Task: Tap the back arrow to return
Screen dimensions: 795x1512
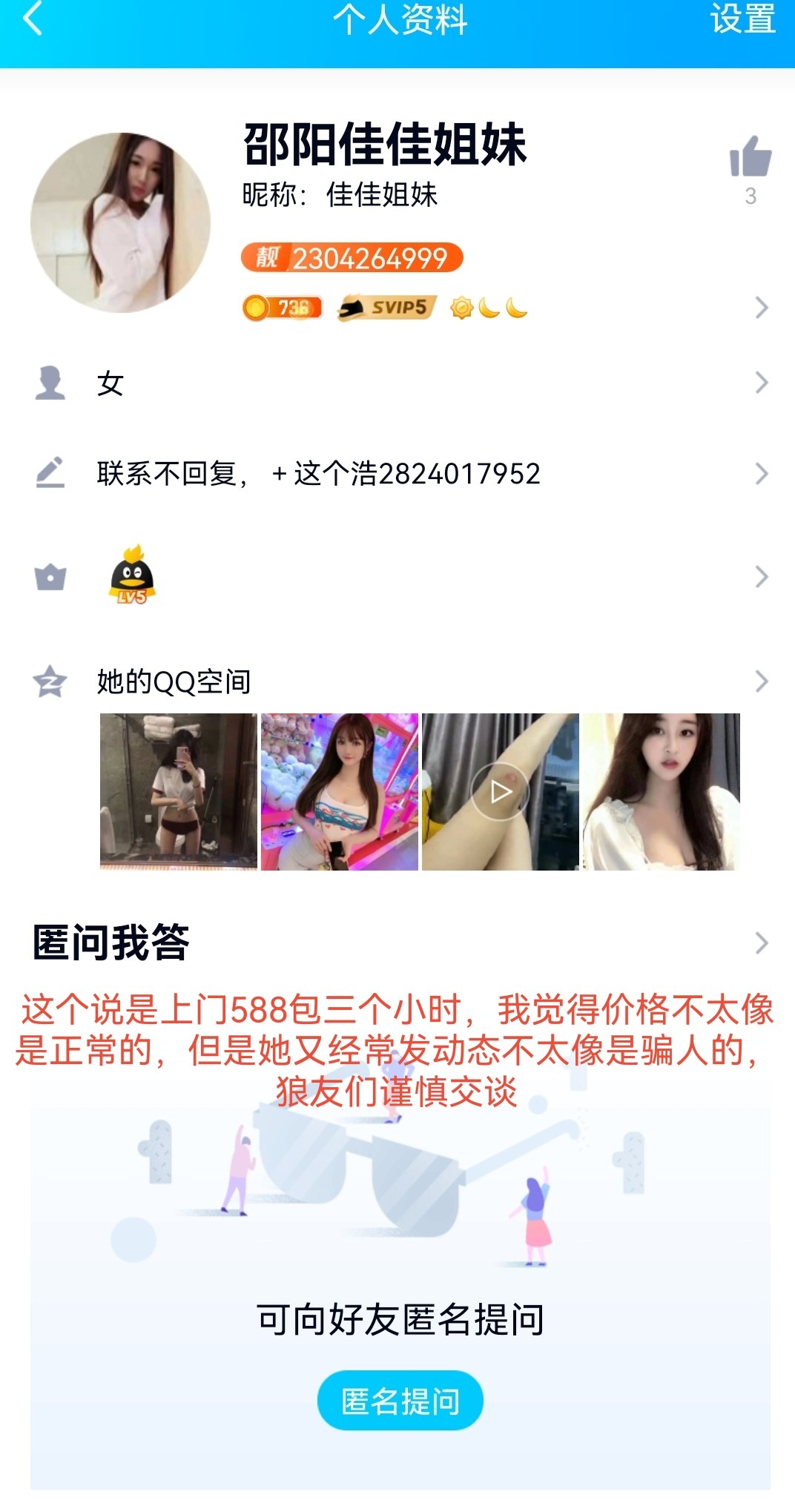Action: (x=30, y=21)
